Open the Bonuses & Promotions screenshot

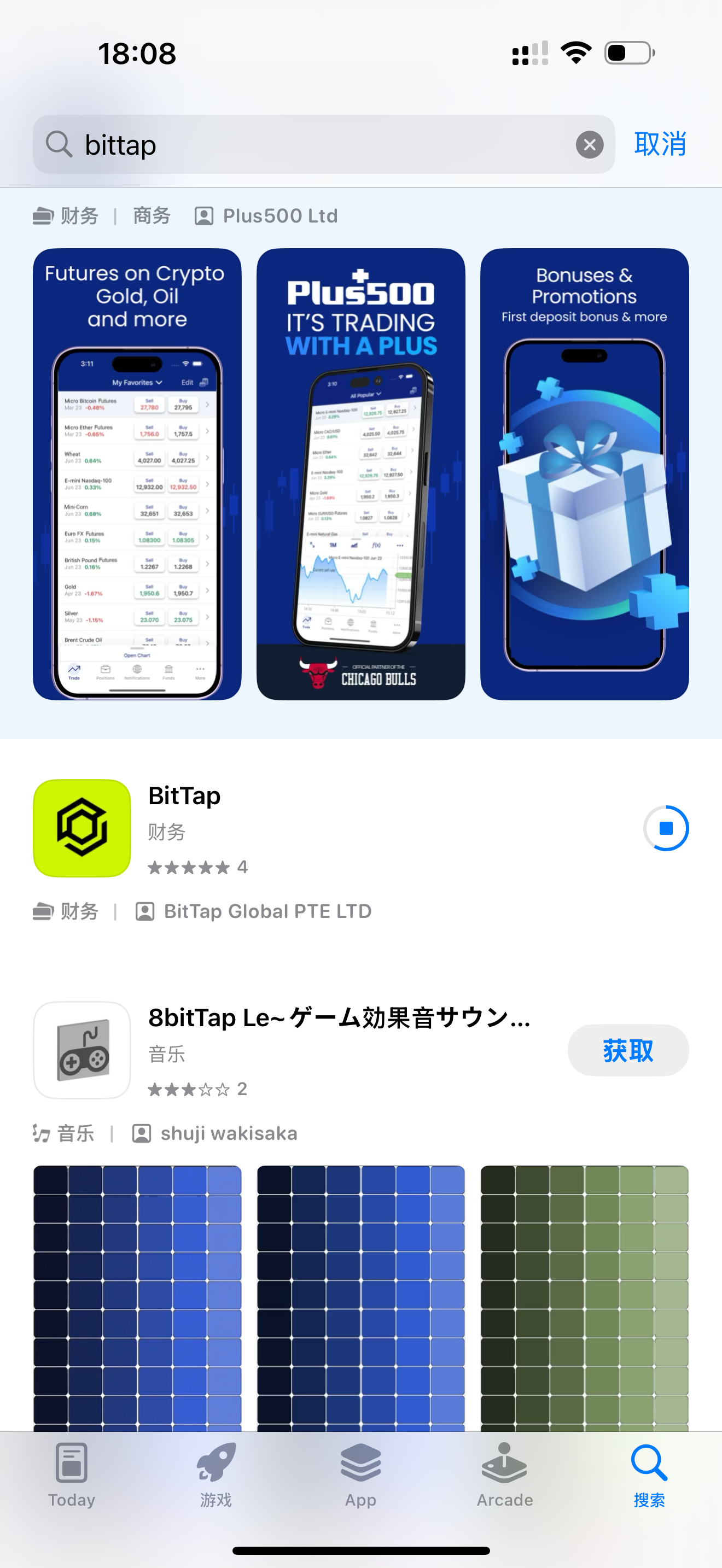[x=584, y=473]
